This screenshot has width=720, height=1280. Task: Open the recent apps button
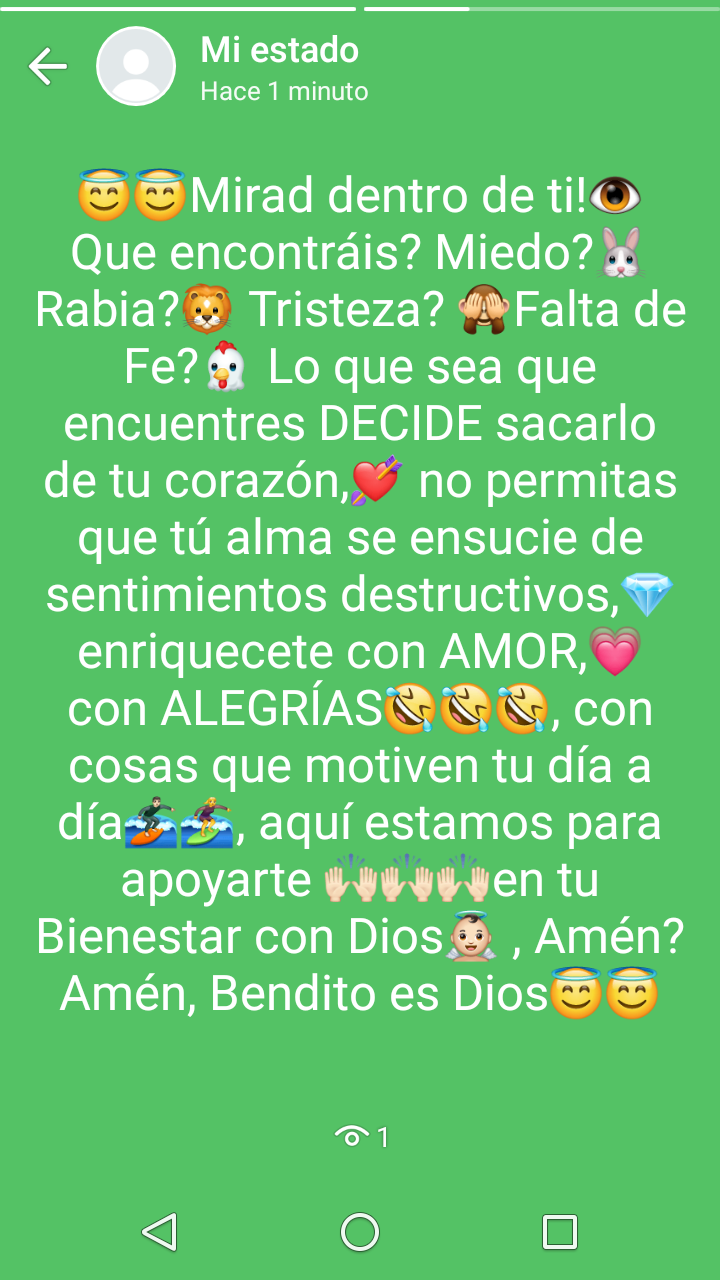coord(560,1231)
